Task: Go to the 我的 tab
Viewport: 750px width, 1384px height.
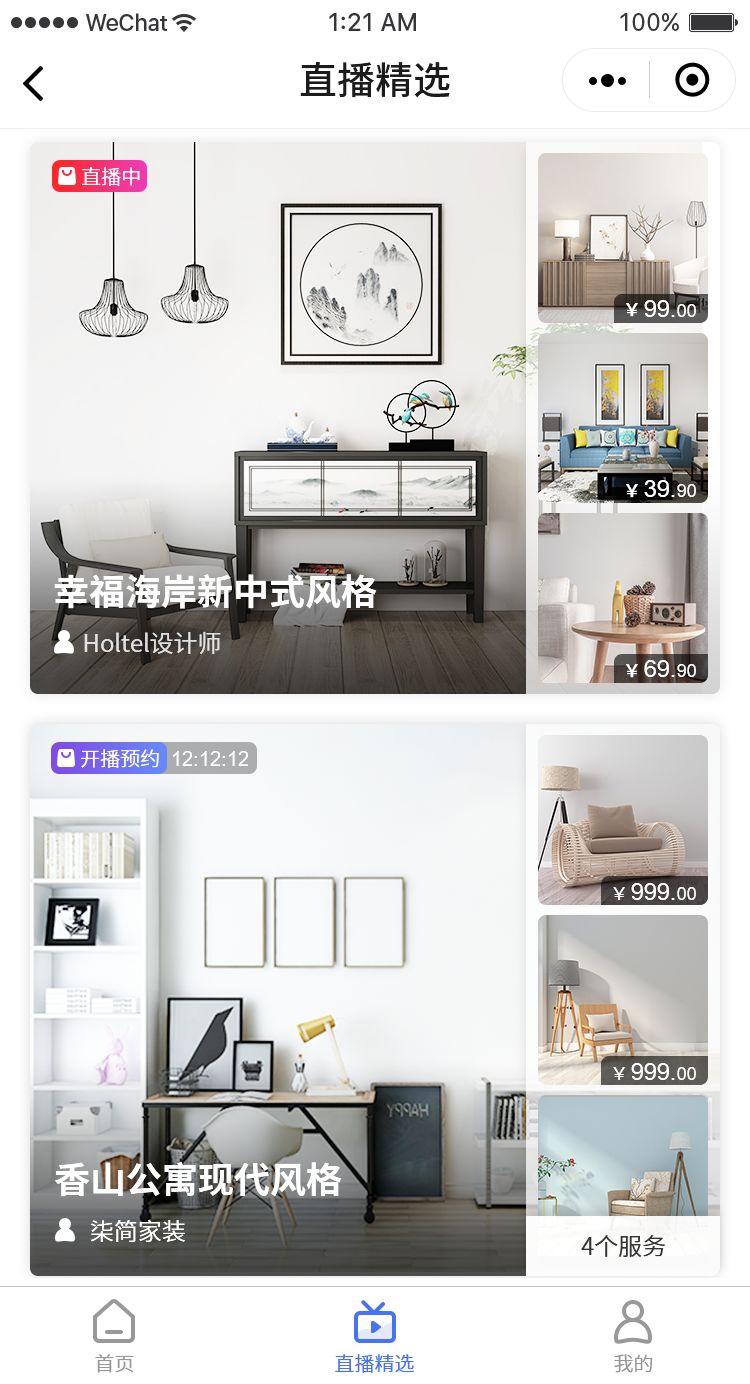Action: [x=632, y=1335]
